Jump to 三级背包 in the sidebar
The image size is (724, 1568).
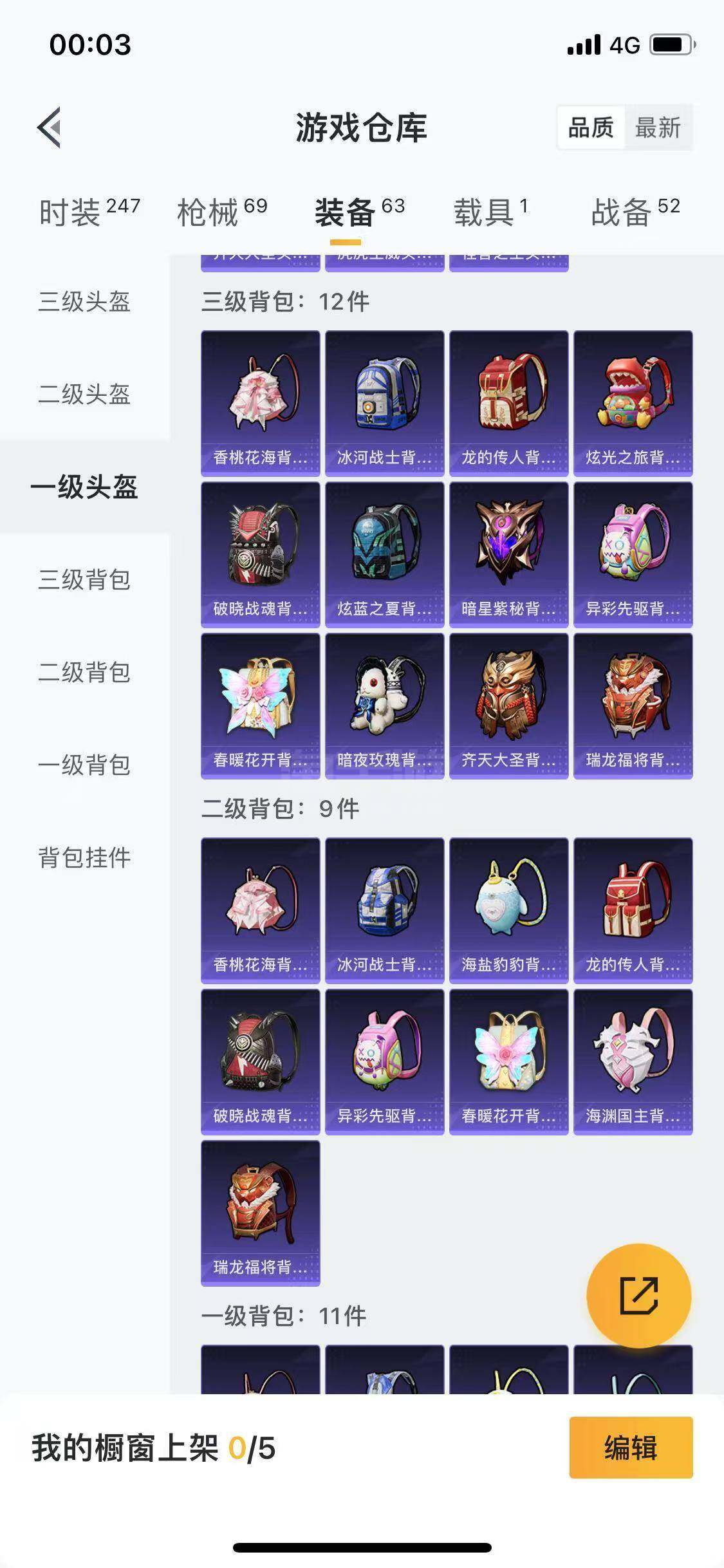point(84,579)
